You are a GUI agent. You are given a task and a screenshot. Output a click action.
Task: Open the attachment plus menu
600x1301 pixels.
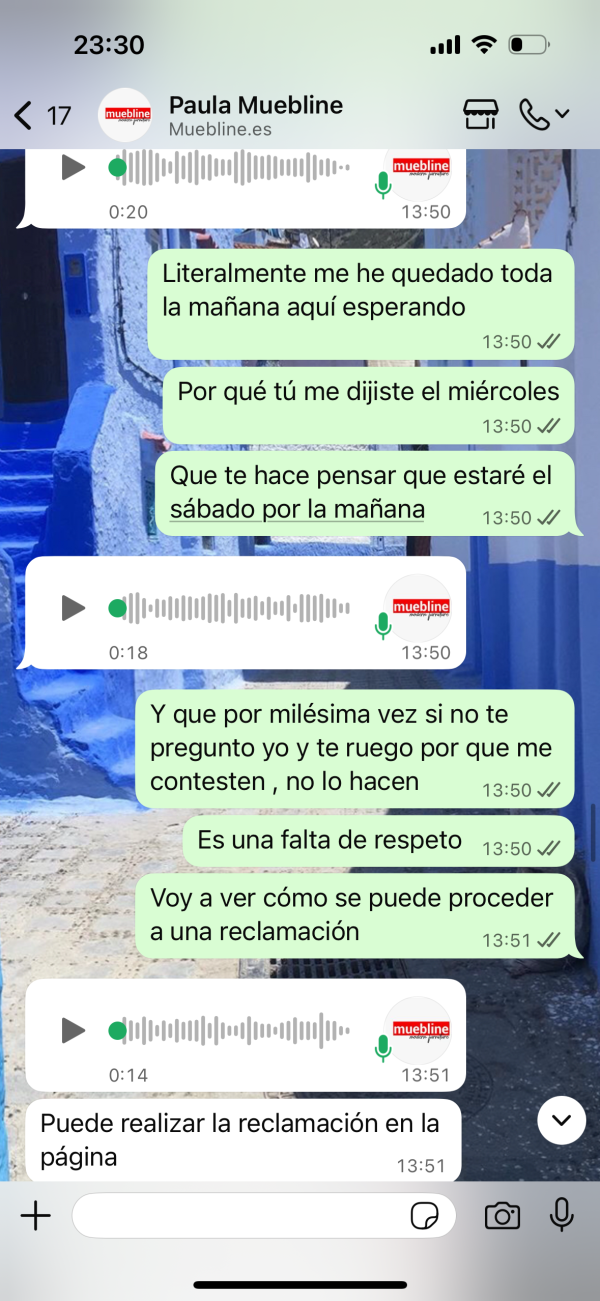point(36,1216)
